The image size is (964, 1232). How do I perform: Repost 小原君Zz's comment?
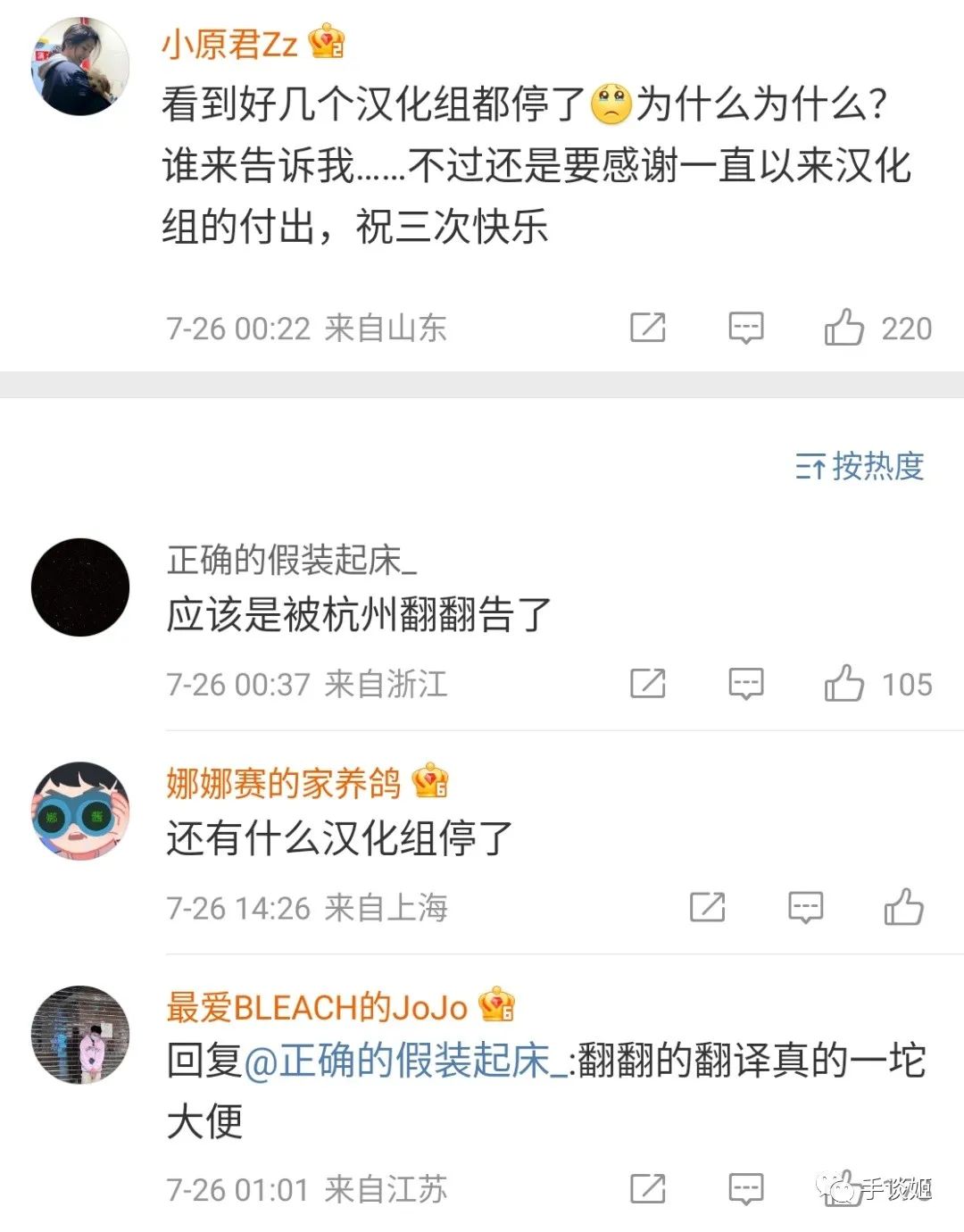tap(648, 328)
